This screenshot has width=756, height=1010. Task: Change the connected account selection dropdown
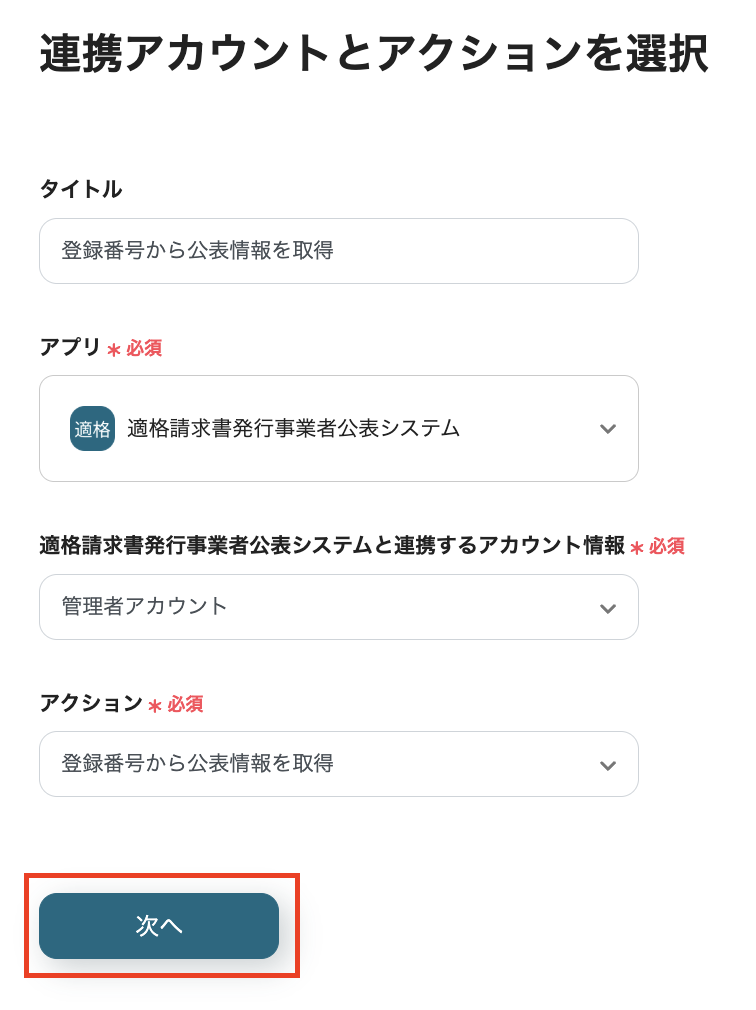click(338, 607)
